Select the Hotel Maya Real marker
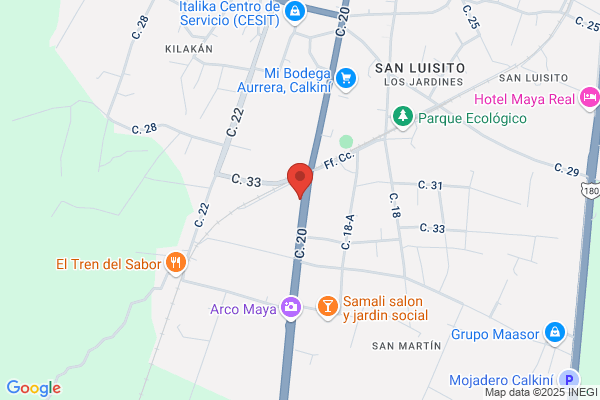This screenshot has width=600, height=400. click(590, 98)
